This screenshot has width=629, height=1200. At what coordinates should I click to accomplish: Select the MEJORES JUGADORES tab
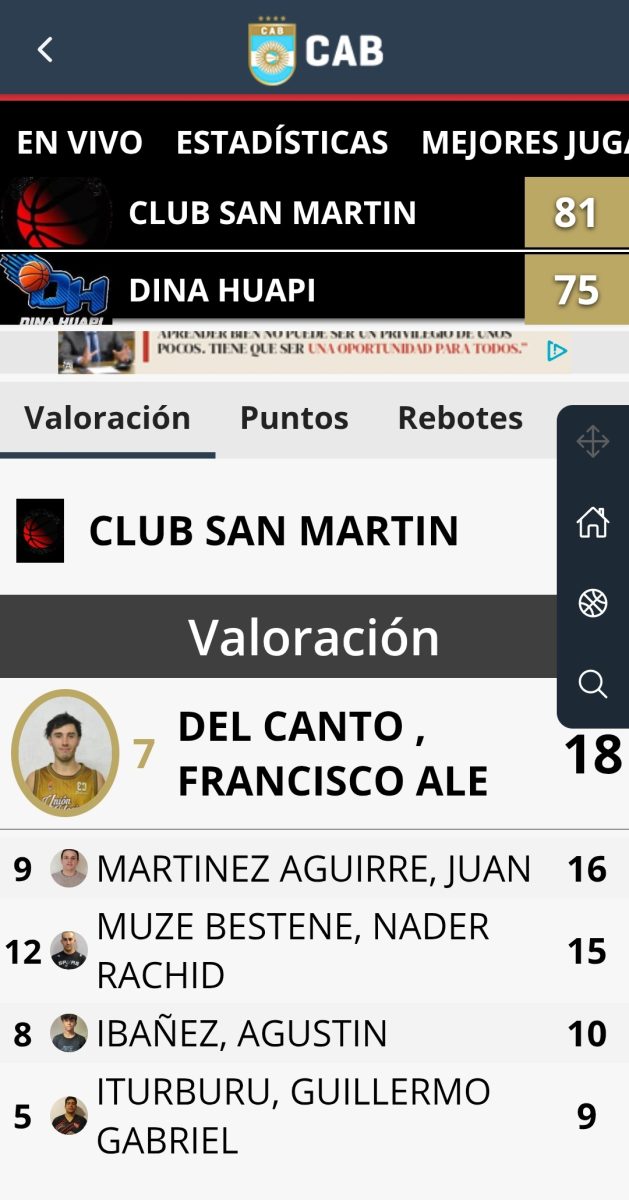525,143
